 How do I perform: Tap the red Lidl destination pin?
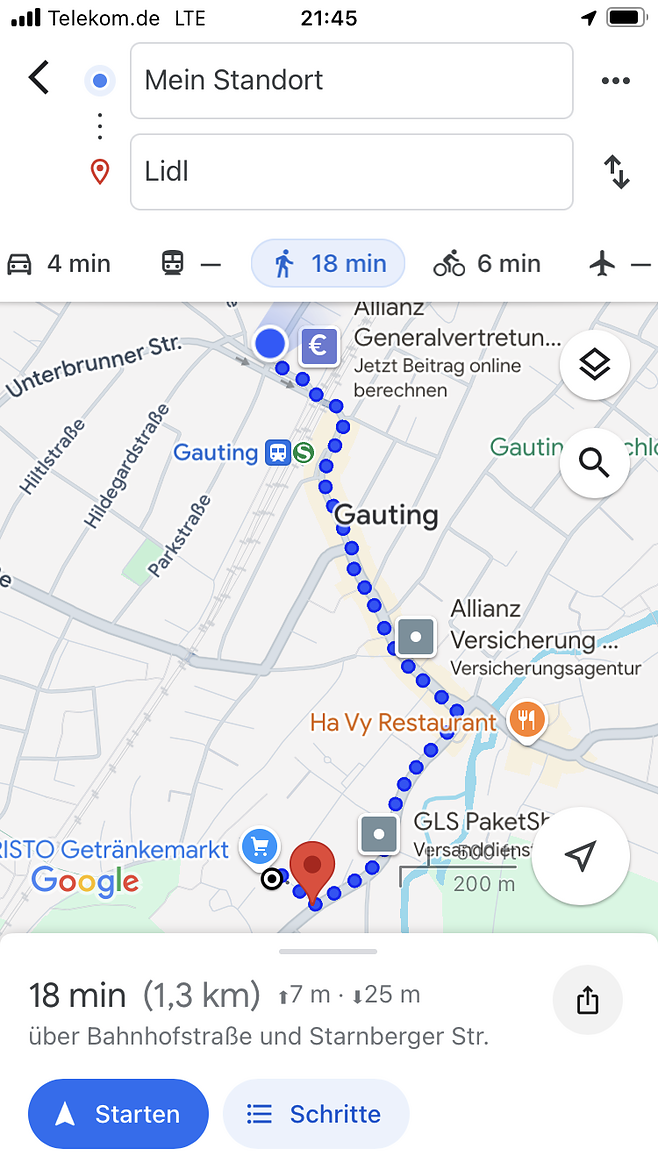[x=312, y=871]
